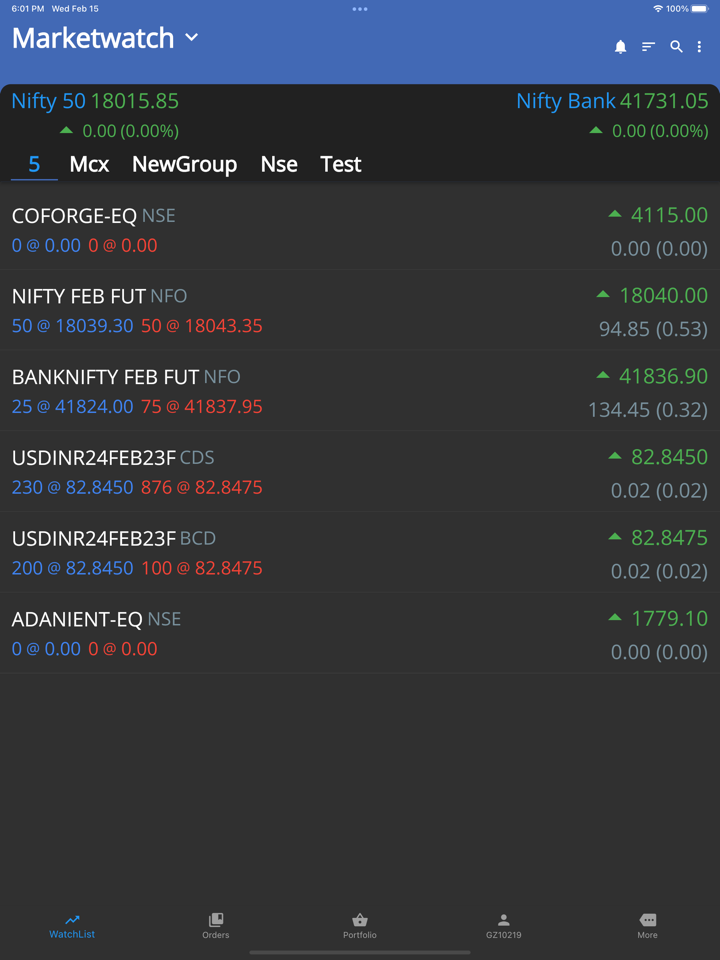The height and width of the screenshot is (960, 720).
Task: Tap the sort icon in the header
Action: [648, 47]
